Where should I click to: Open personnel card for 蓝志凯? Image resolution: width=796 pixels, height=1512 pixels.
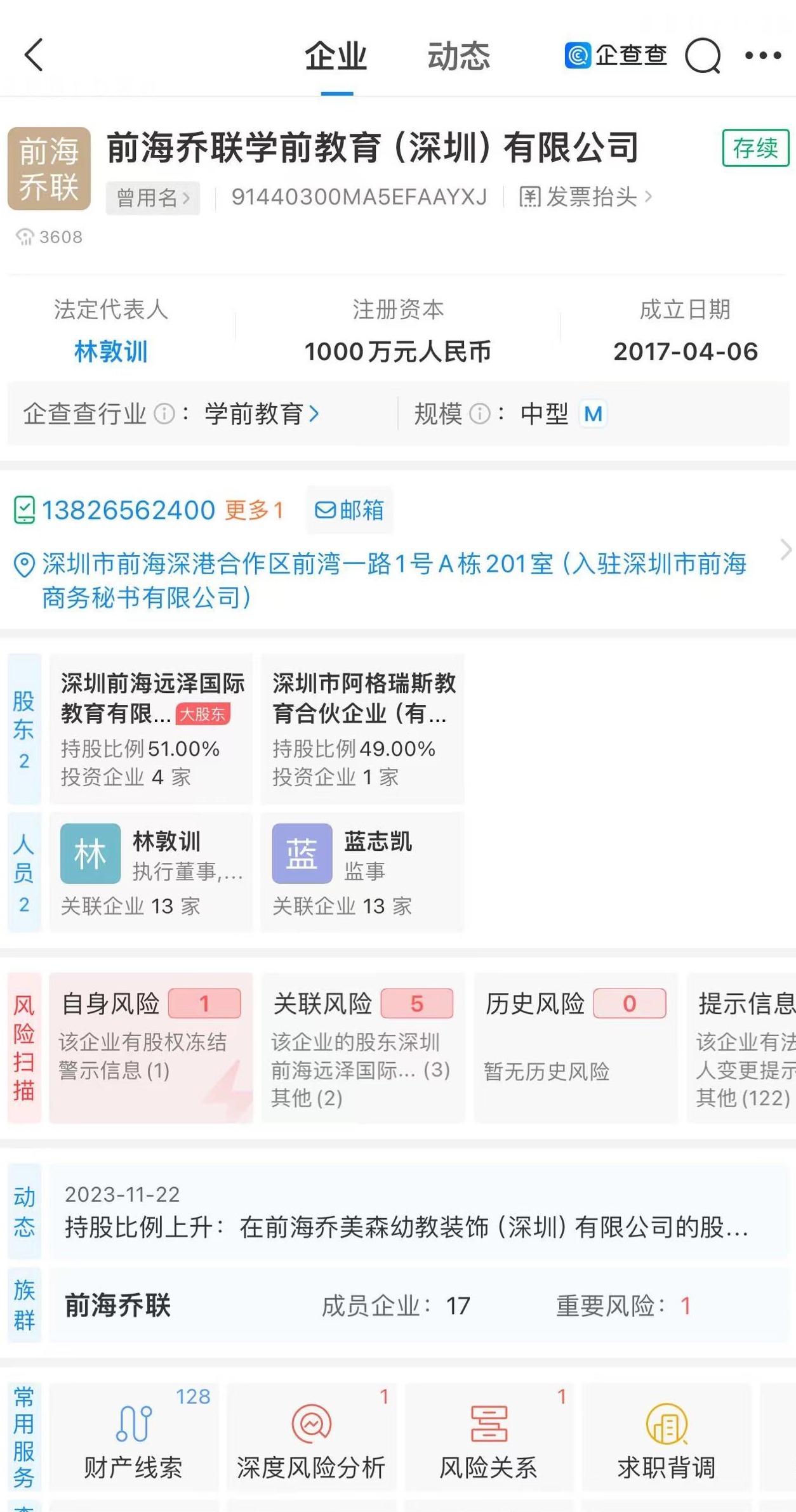click(x=362, y=872)
